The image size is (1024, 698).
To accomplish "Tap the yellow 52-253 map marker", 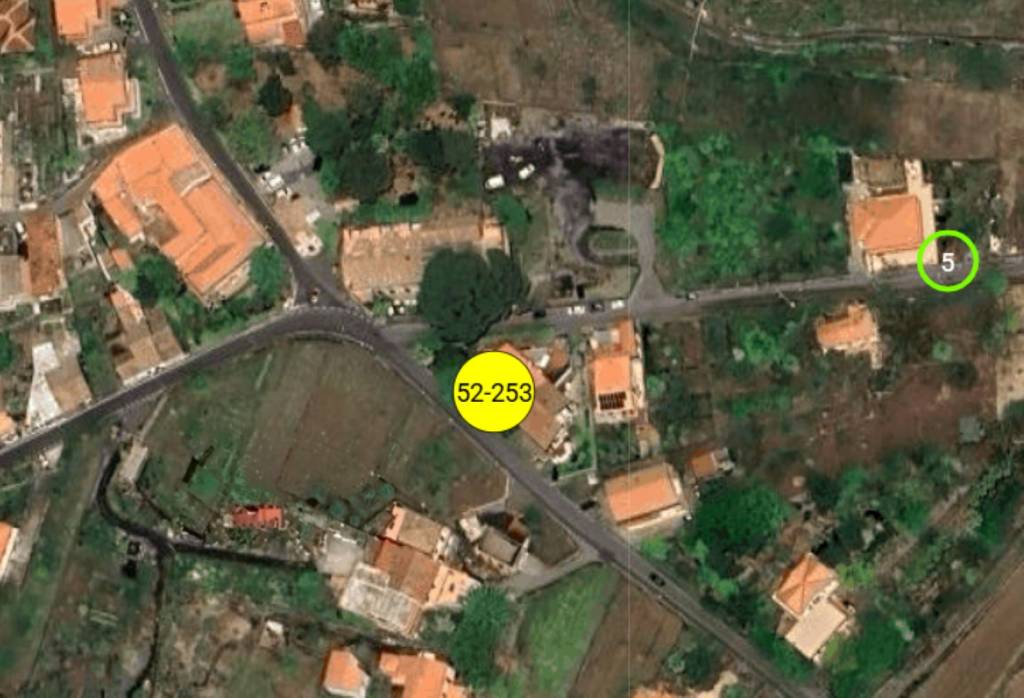I will coord(494,392).
